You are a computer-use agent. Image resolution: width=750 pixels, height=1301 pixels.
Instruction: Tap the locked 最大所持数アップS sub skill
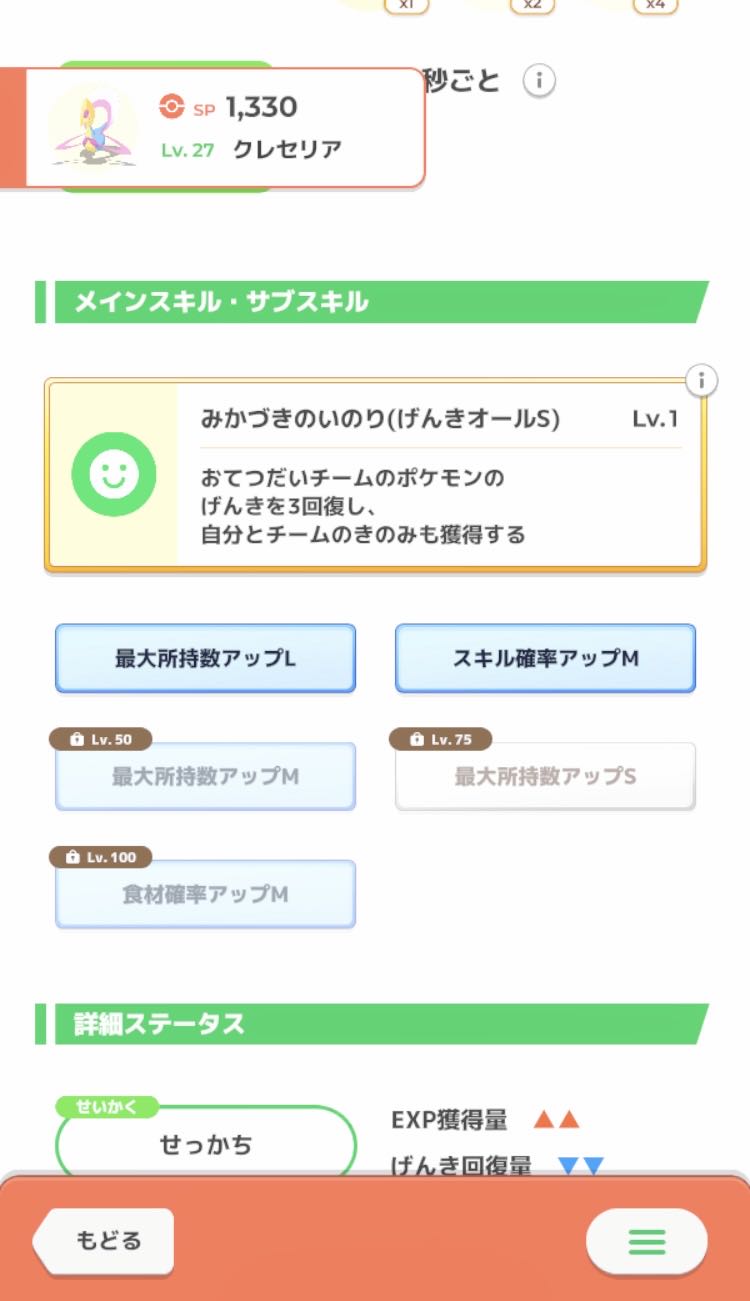pyautogui.click(x=545, y=776)
